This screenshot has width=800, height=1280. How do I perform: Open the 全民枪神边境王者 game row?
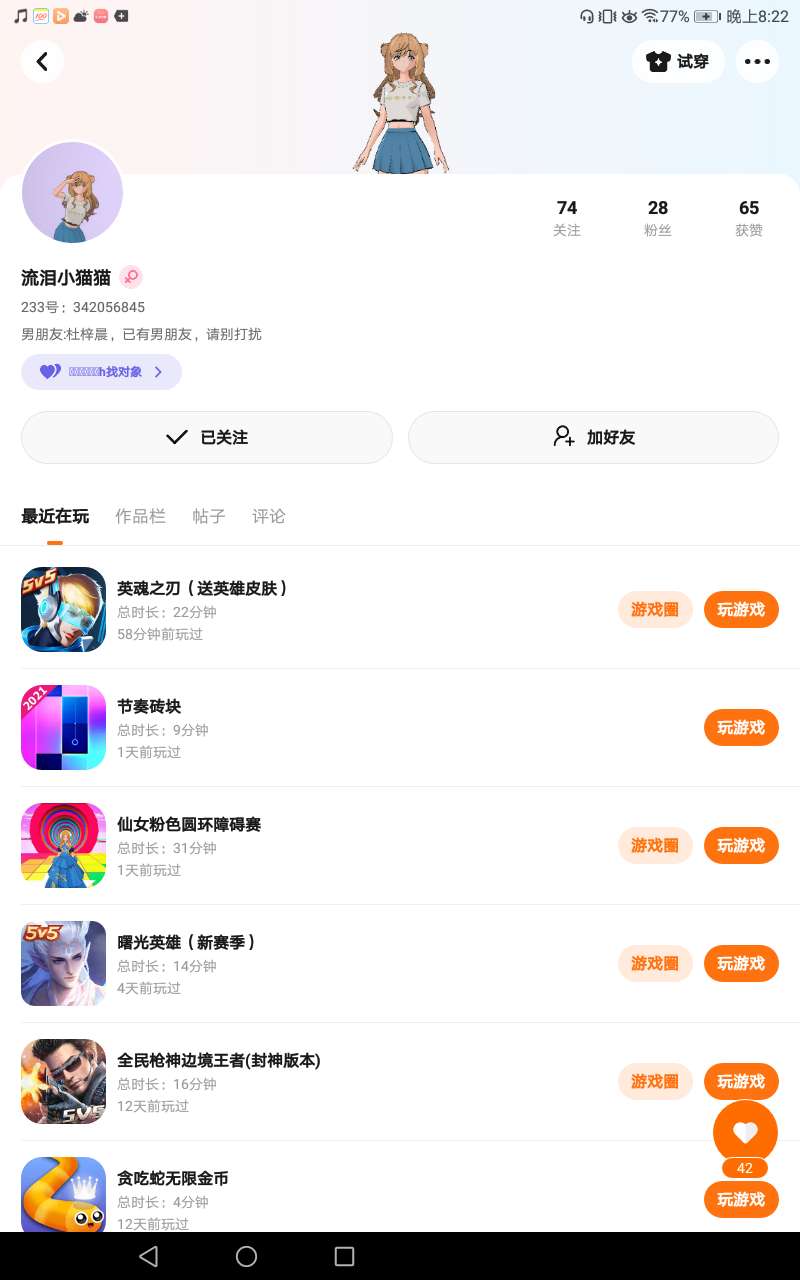300,1081
